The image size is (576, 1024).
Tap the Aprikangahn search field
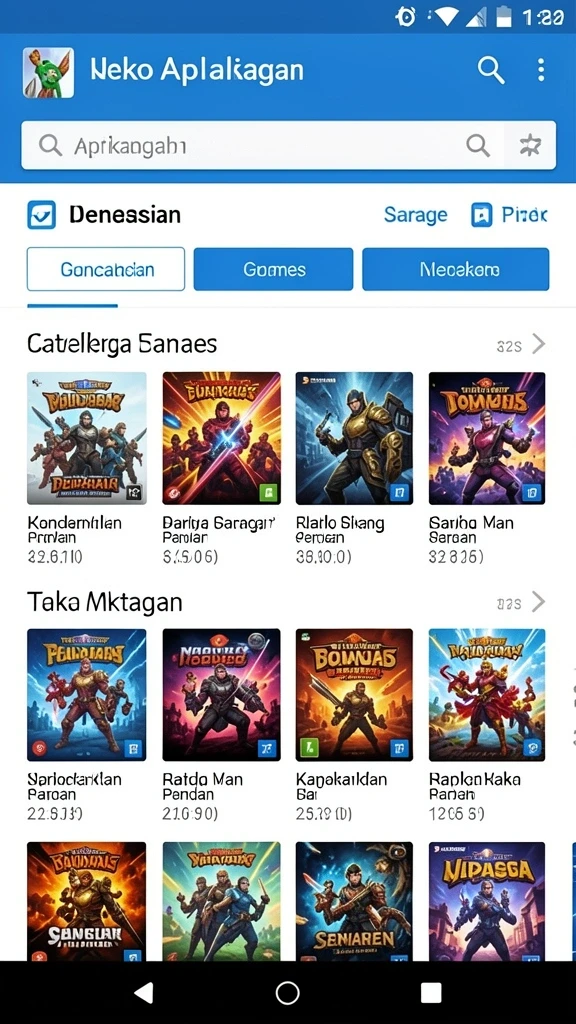tap(263, 145)
